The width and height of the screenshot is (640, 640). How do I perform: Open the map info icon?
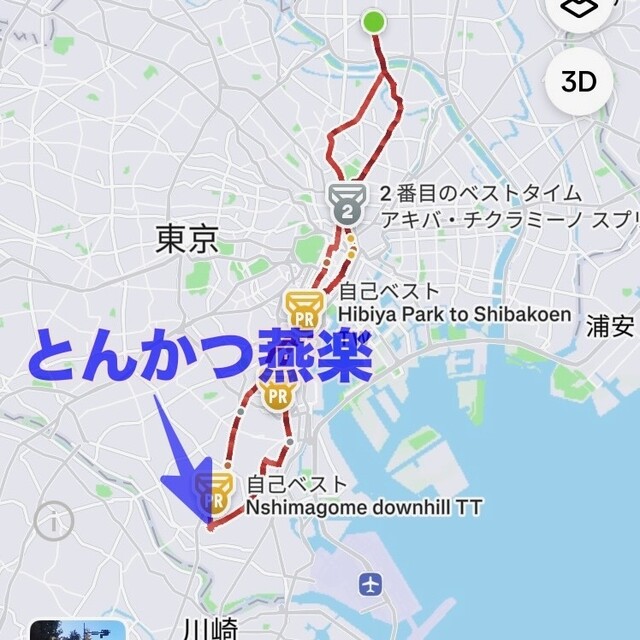(54, 520)
